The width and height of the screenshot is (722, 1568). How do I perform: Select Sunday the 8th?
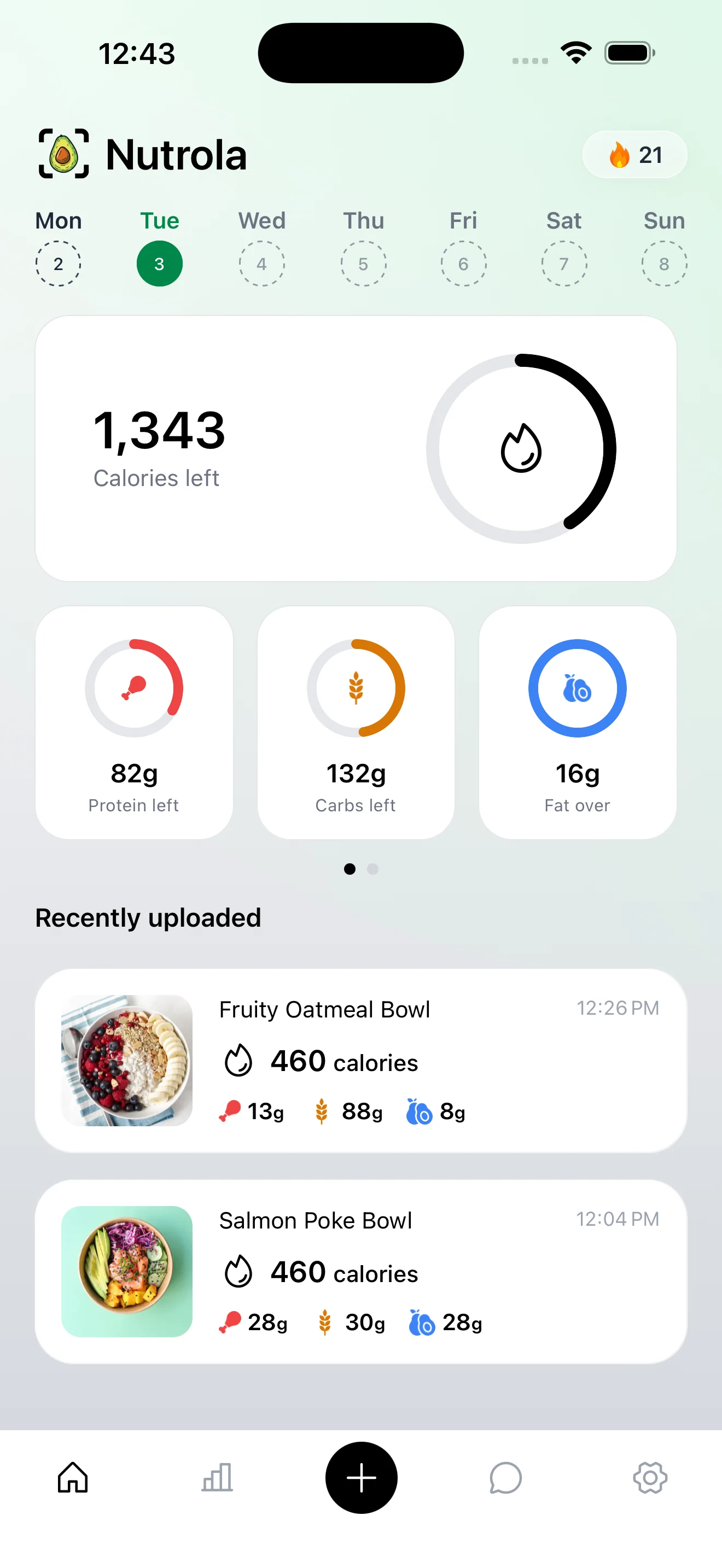coord(663,263)
